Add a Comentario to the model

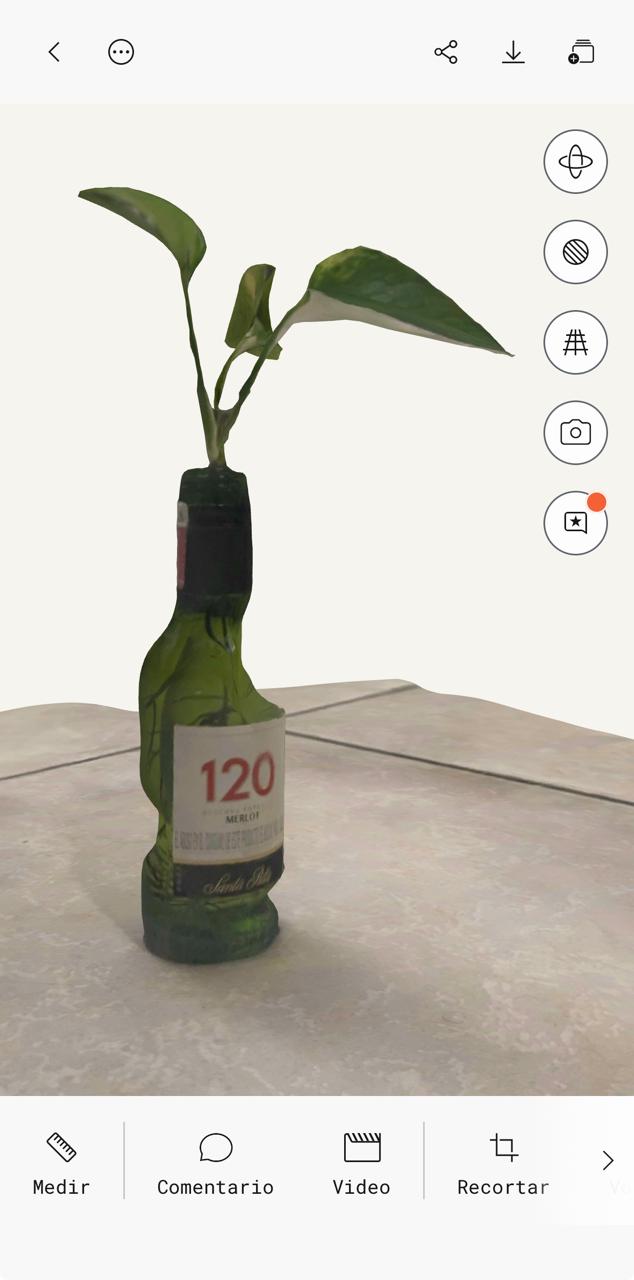pos(215,1162)
